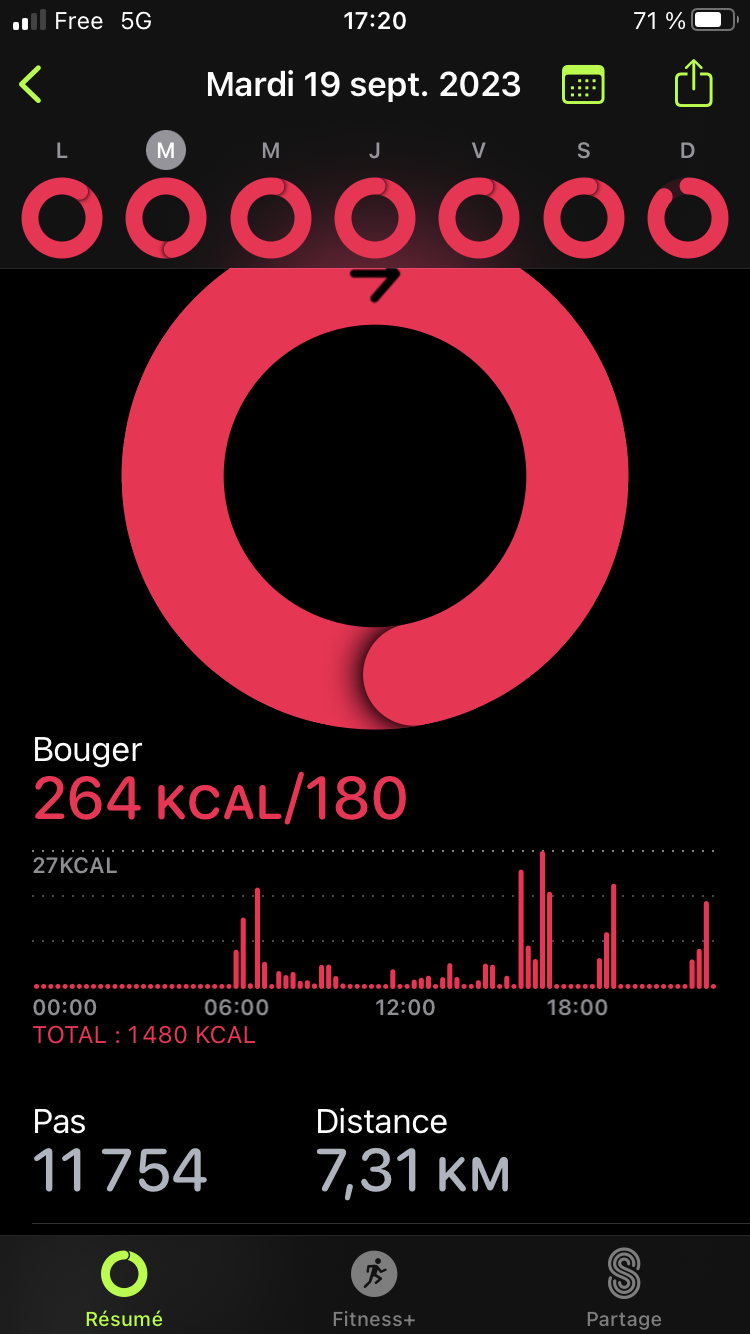Tap the Résumé tab

pos(124,1288)
